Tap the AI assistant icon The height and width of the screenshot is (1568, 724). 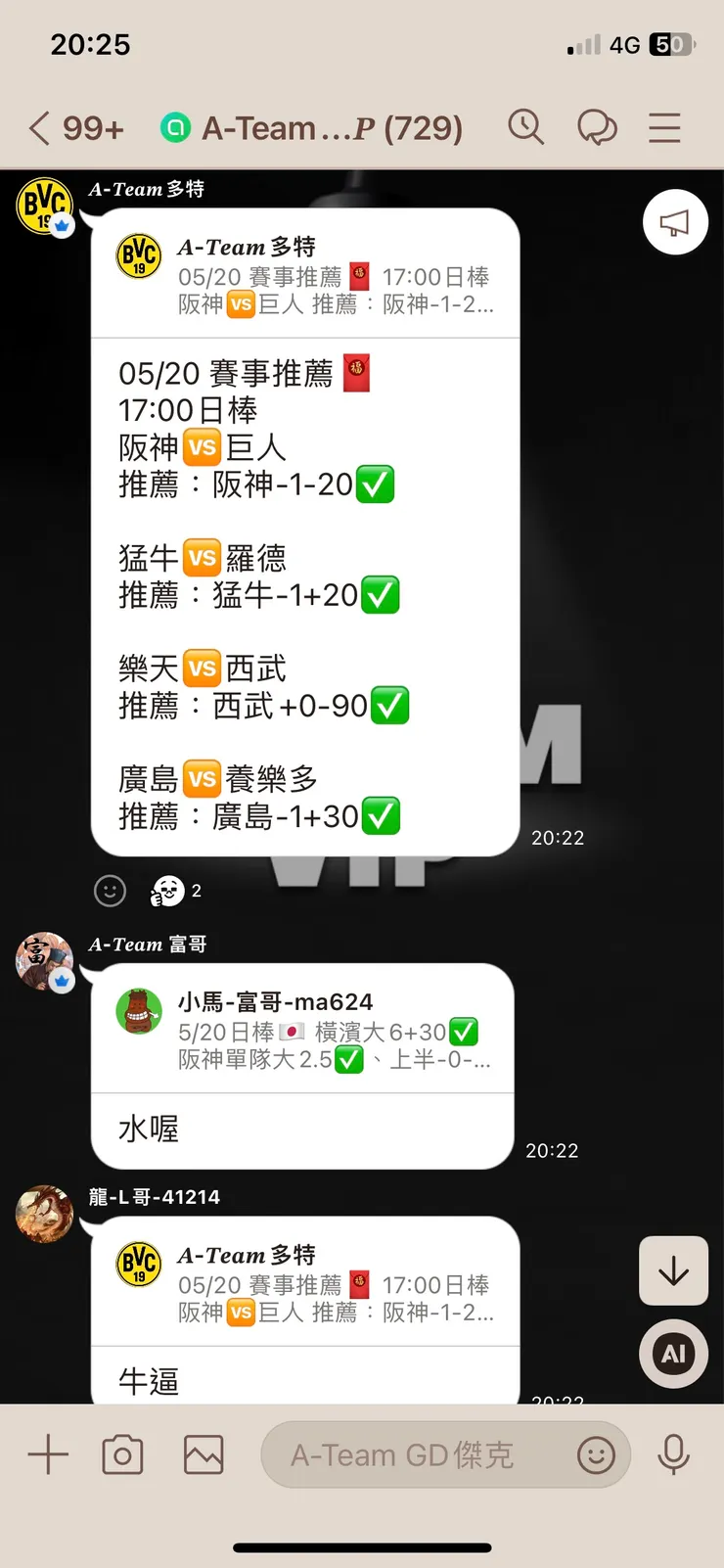672,1354
